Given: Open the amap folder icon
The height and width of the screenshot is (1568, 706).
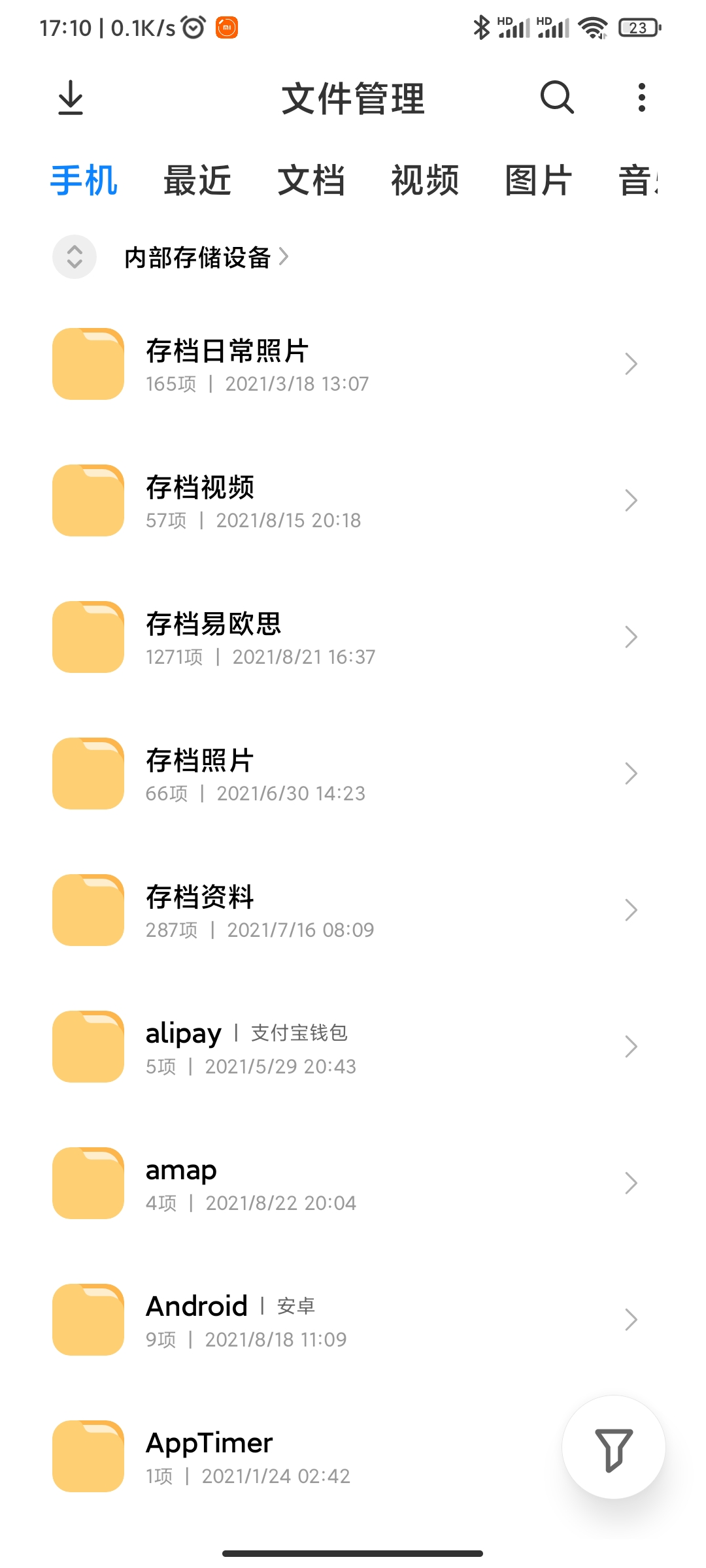Looking at the screenshot, I should pos(88,1183).
